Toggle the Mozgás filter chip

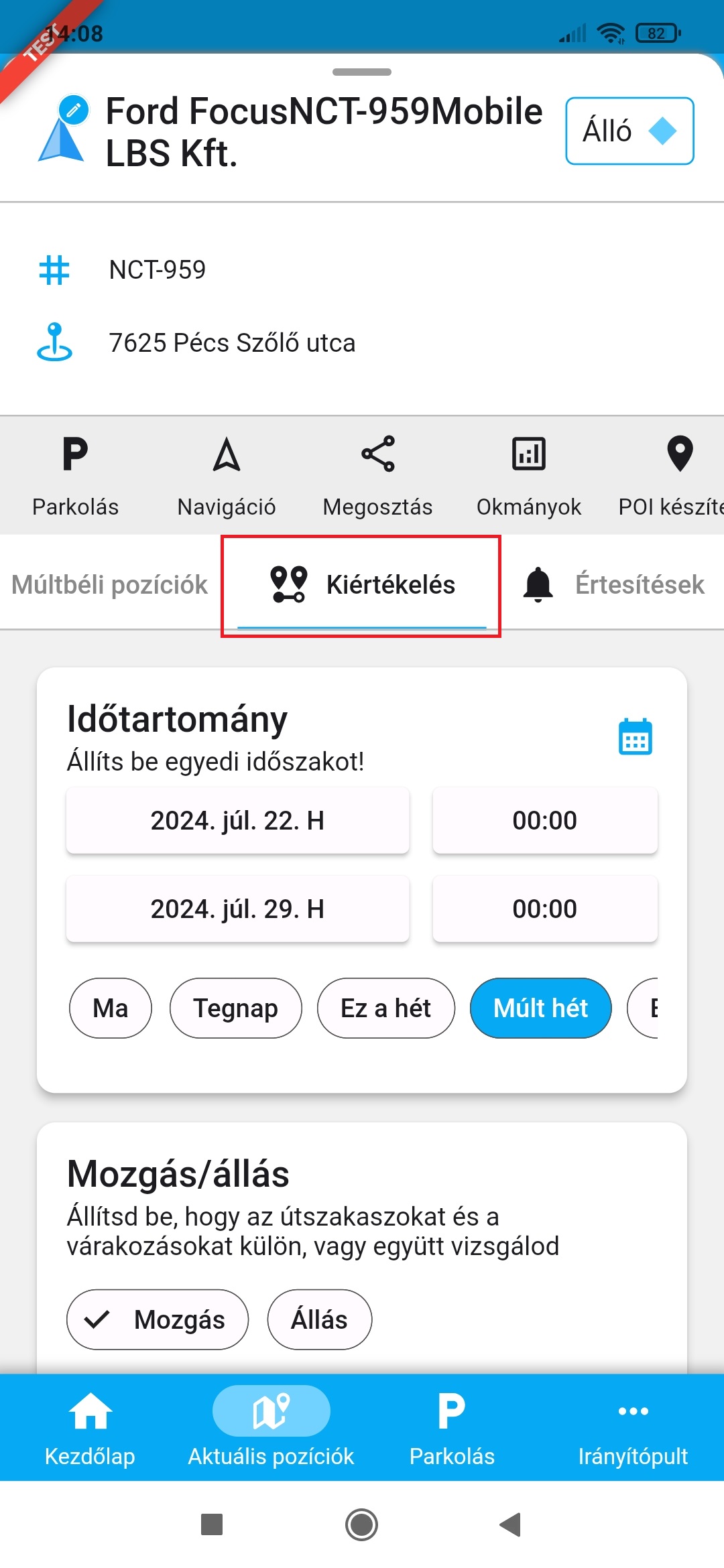pos(158,1319)
